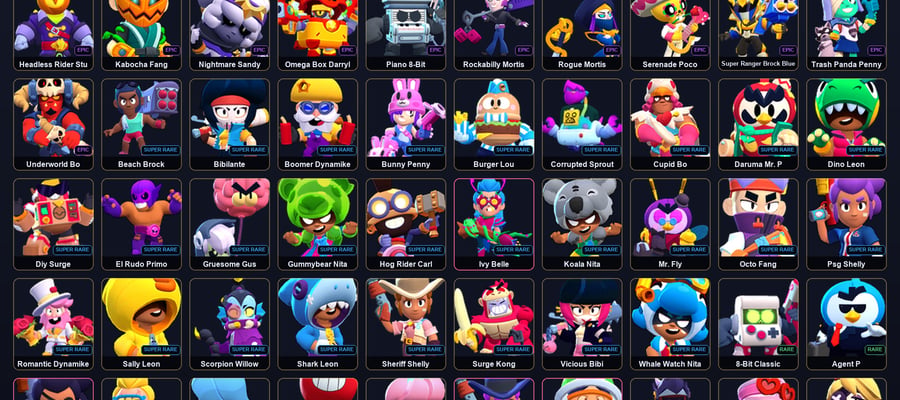This screenshot has height=400, width=900.
Task: View the Sheriff Shelly skin
Action: click(406, 324)
